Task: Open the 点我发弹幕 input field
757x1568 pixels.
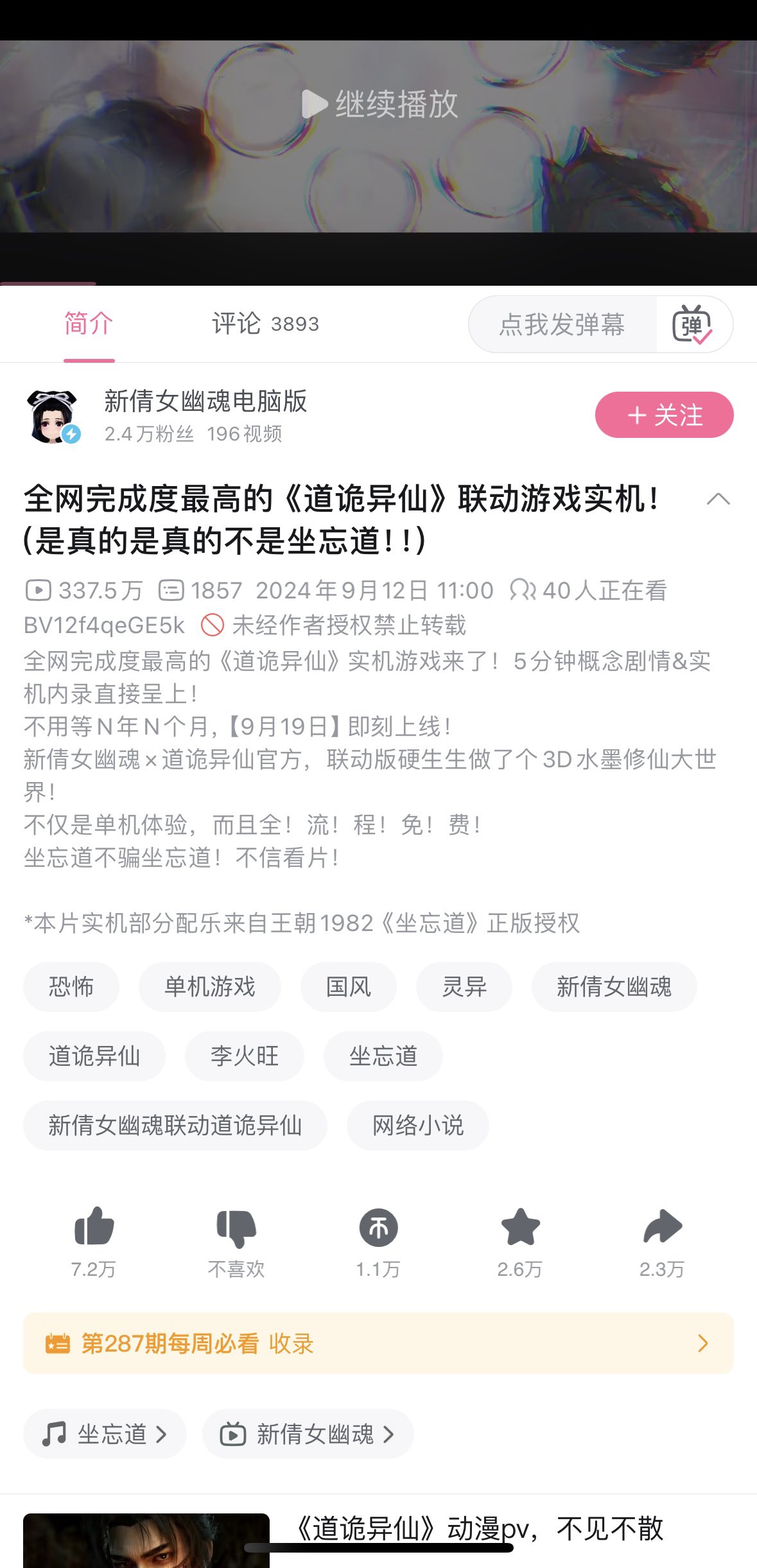Action: coord(562,324)
